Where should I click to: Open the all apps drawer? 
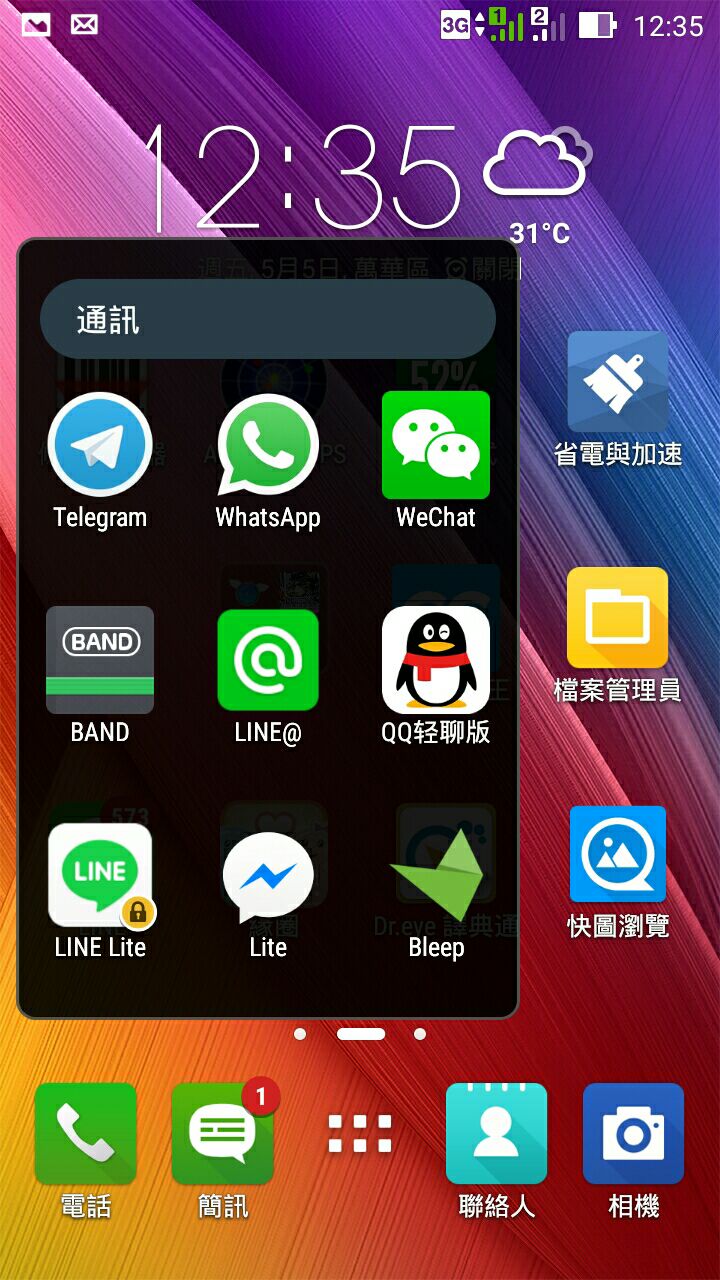point(360,1134)
